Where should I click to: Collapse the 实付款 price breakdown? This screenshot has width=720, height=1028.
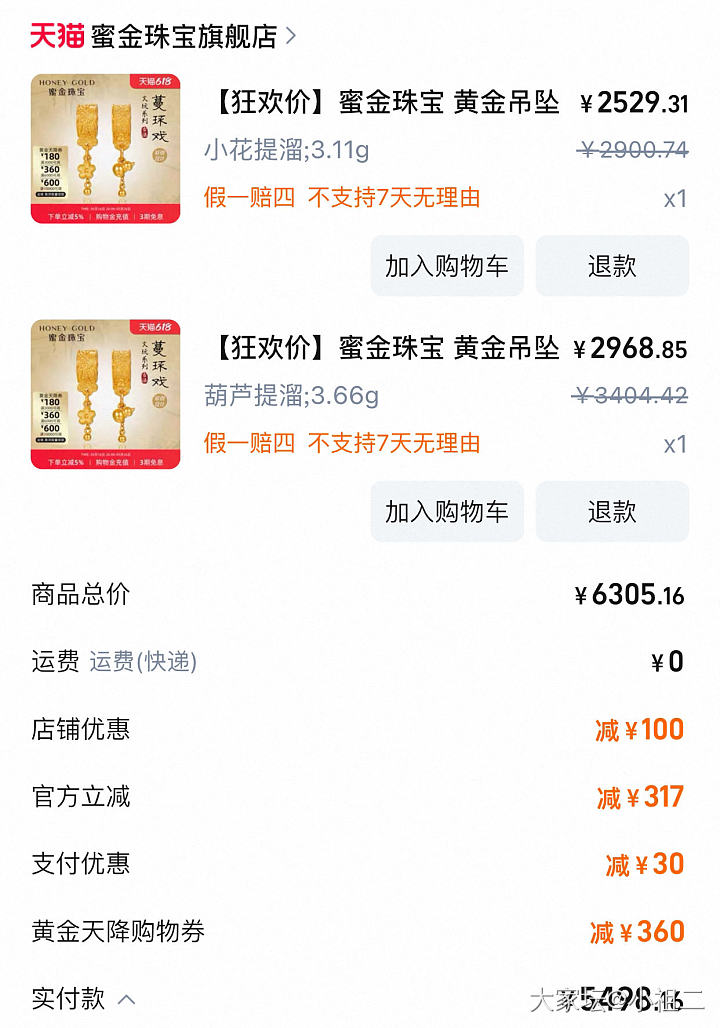[127, 998]
